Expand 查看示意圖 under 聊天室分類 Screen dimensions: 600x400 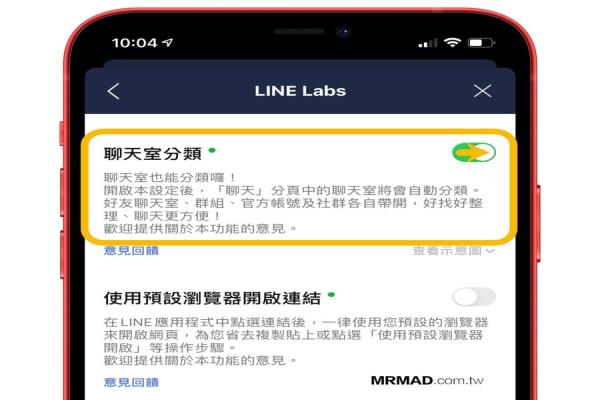[454, 251]
